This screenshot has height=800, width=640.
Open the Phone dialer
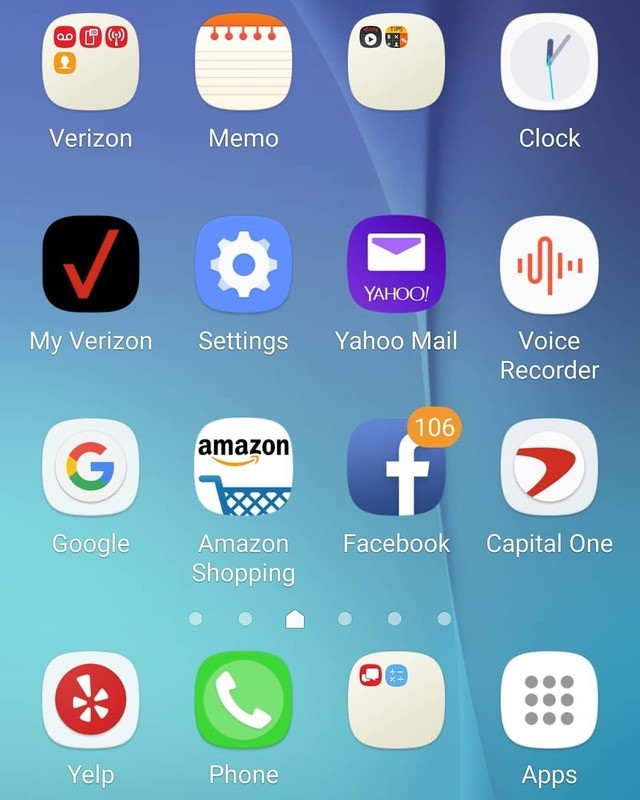[x=243, y=700]
